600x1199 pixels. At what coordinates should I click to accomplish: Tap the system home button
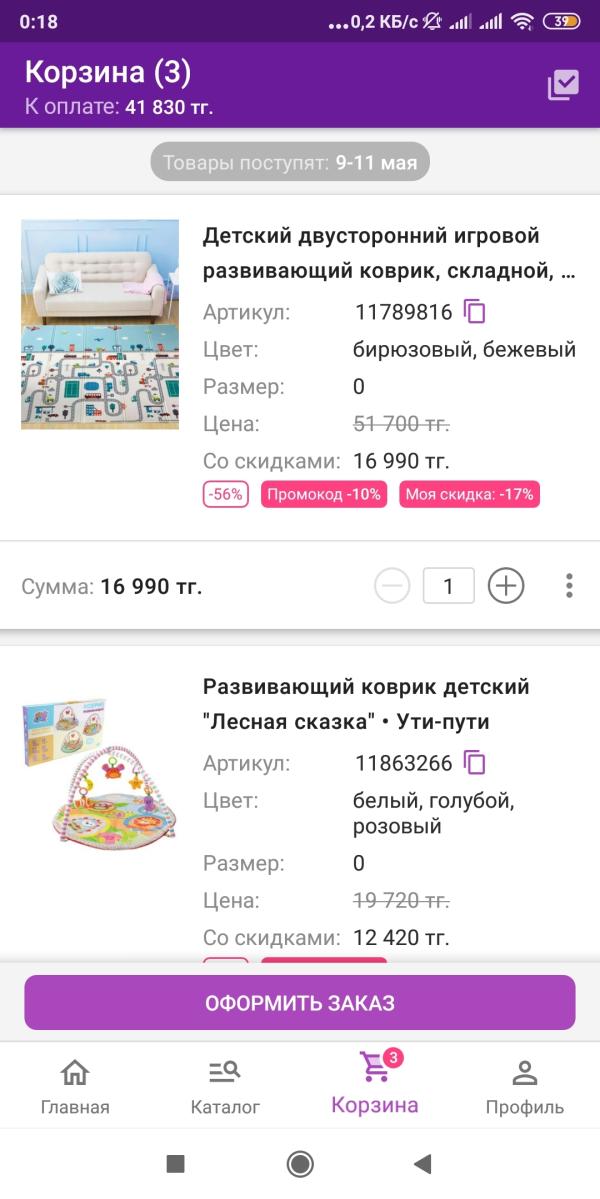[x=300, y=1163]
